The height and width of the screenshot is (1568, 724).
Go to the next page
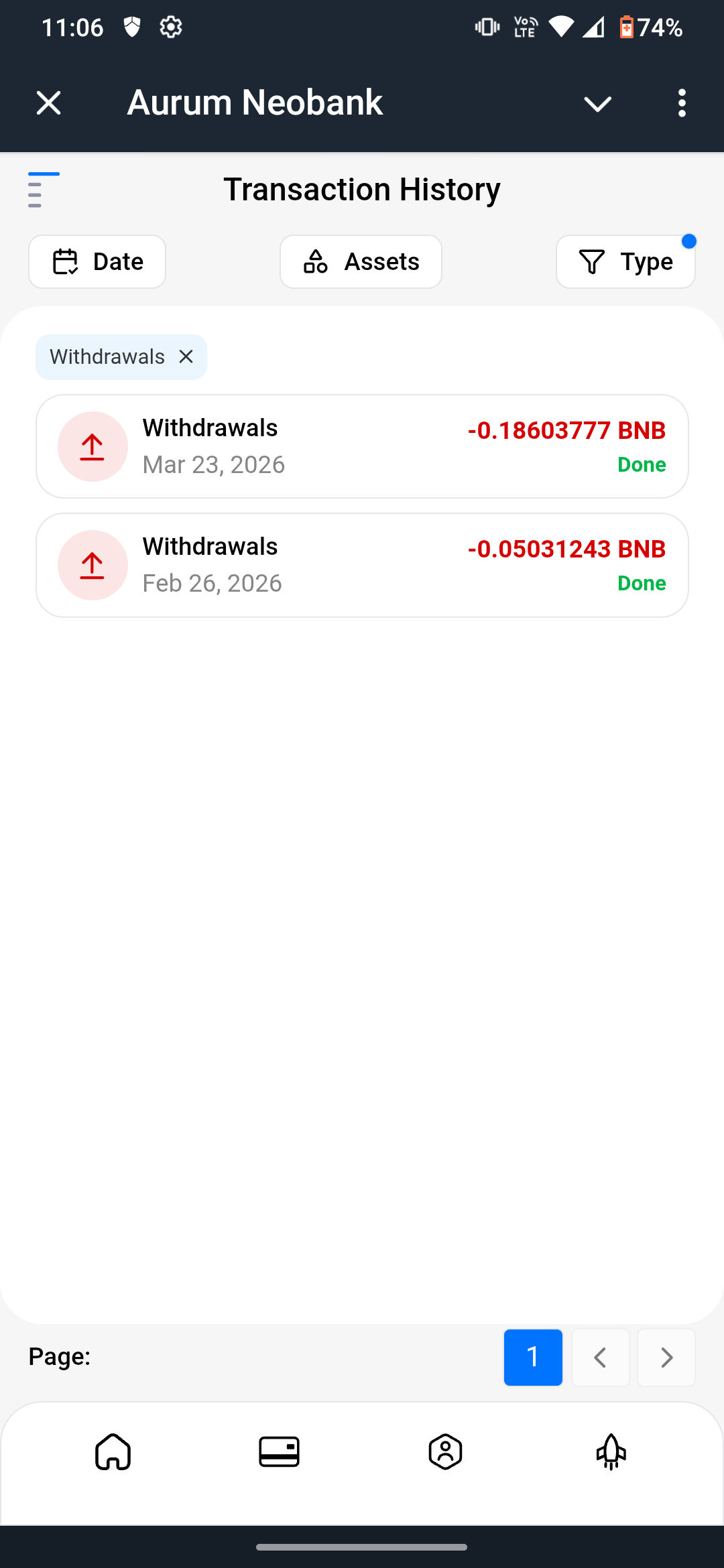coord(666,1357)
